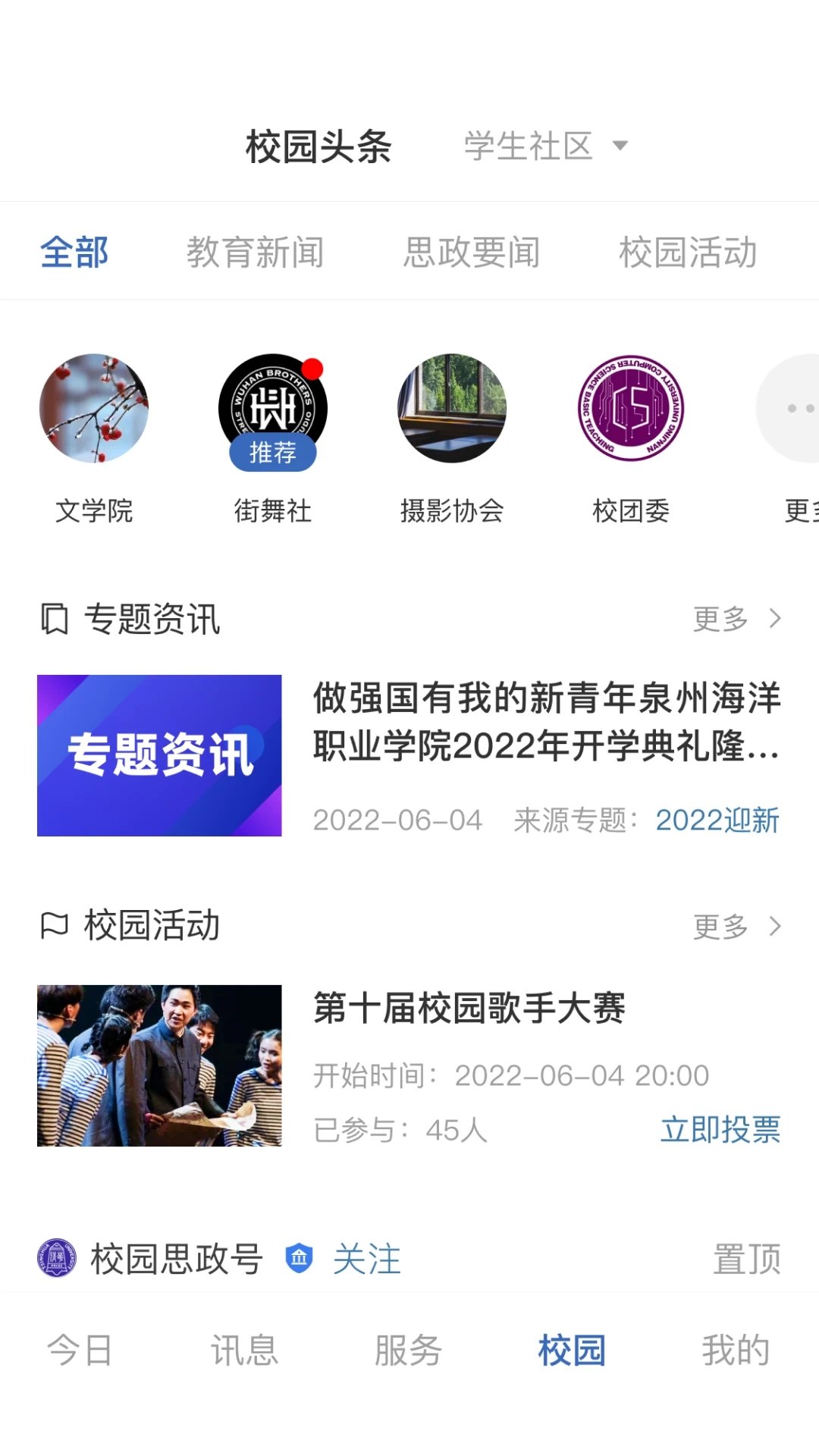Follow 校园思政号 via 关注
Image resolution: width=819 pixels, height=1456 pixels.
tap(367, 1260)
